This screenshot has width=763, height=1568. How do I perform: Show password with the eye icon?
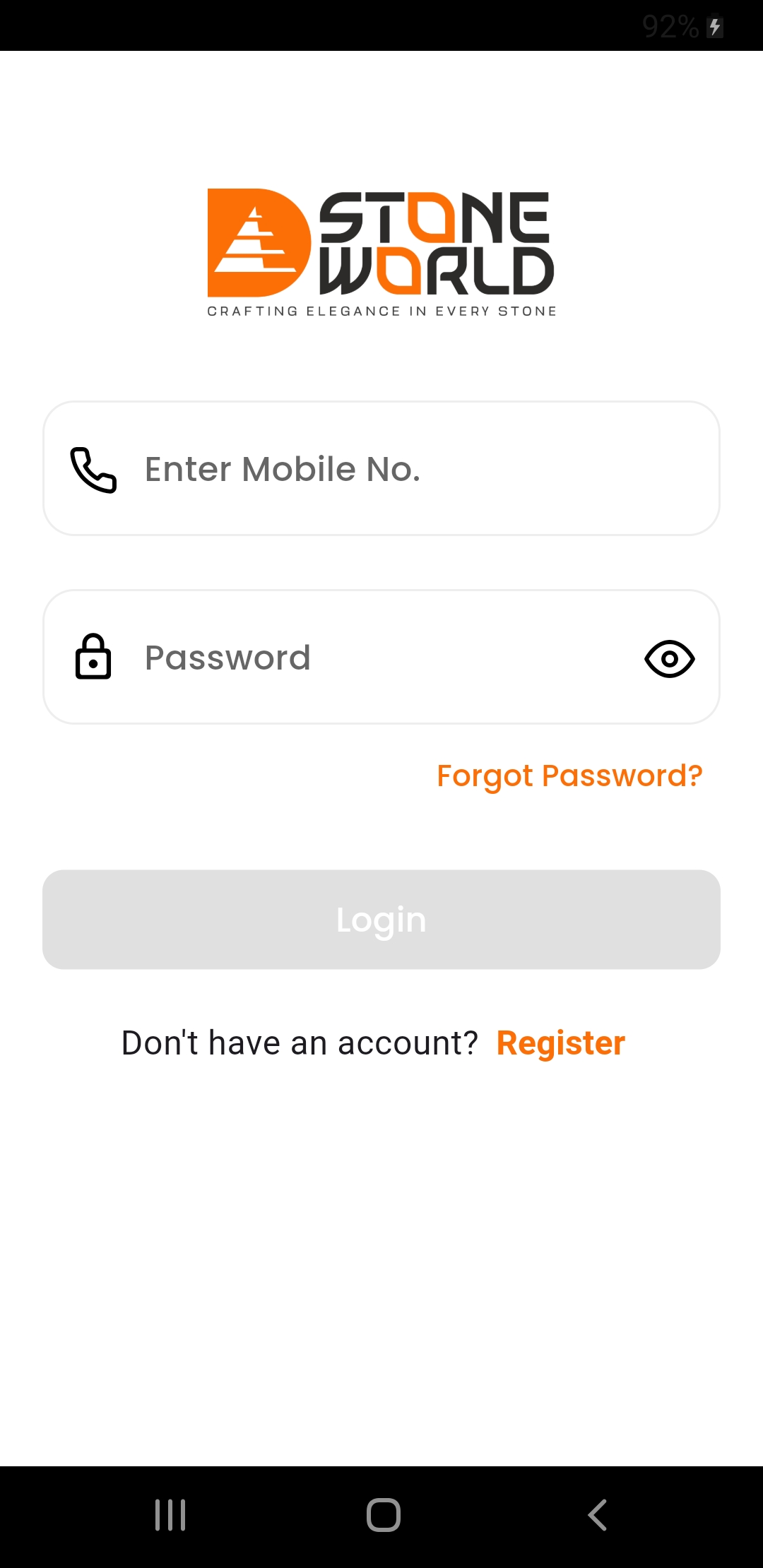tap(669, 658)
